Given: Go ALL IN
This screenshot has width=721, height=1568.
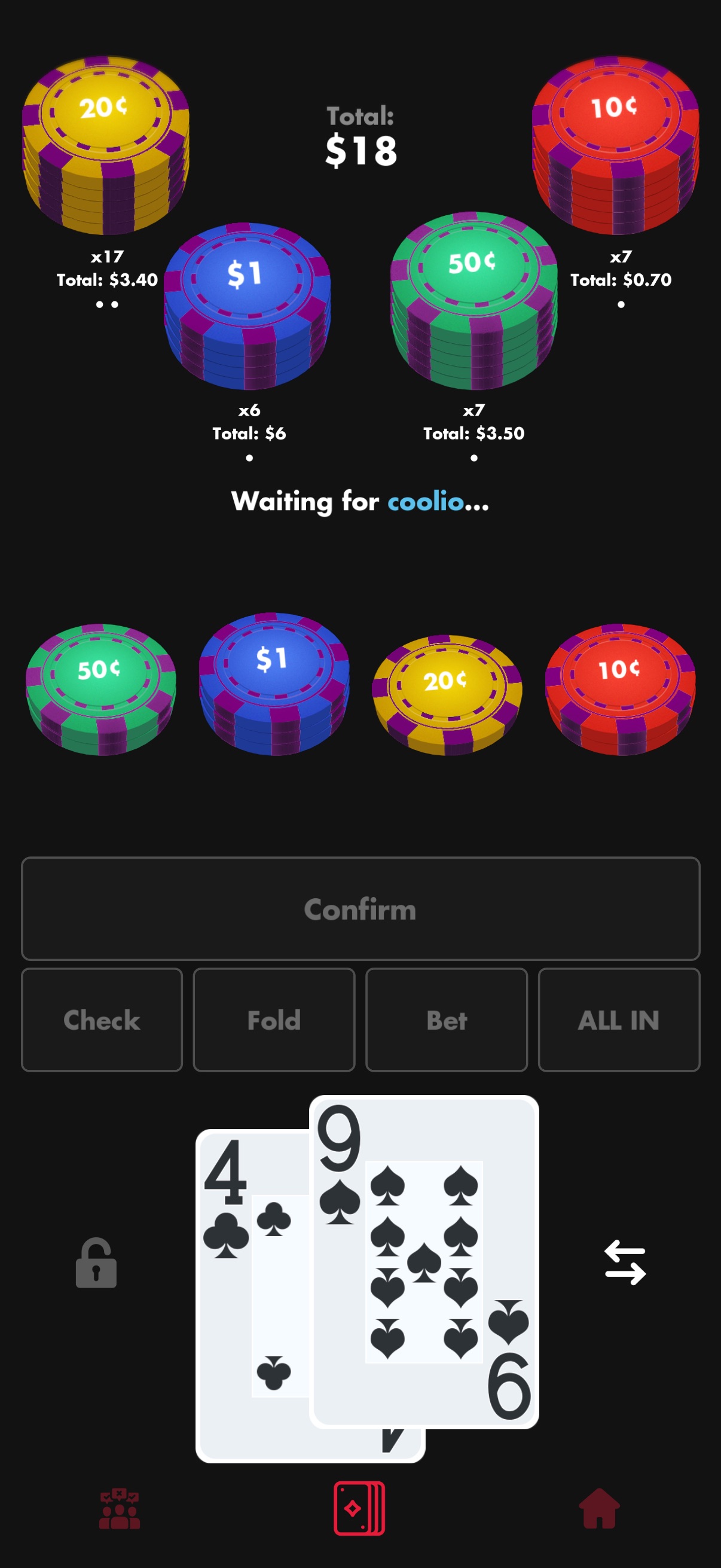Looking at the screenshot, I should 619,1020.
